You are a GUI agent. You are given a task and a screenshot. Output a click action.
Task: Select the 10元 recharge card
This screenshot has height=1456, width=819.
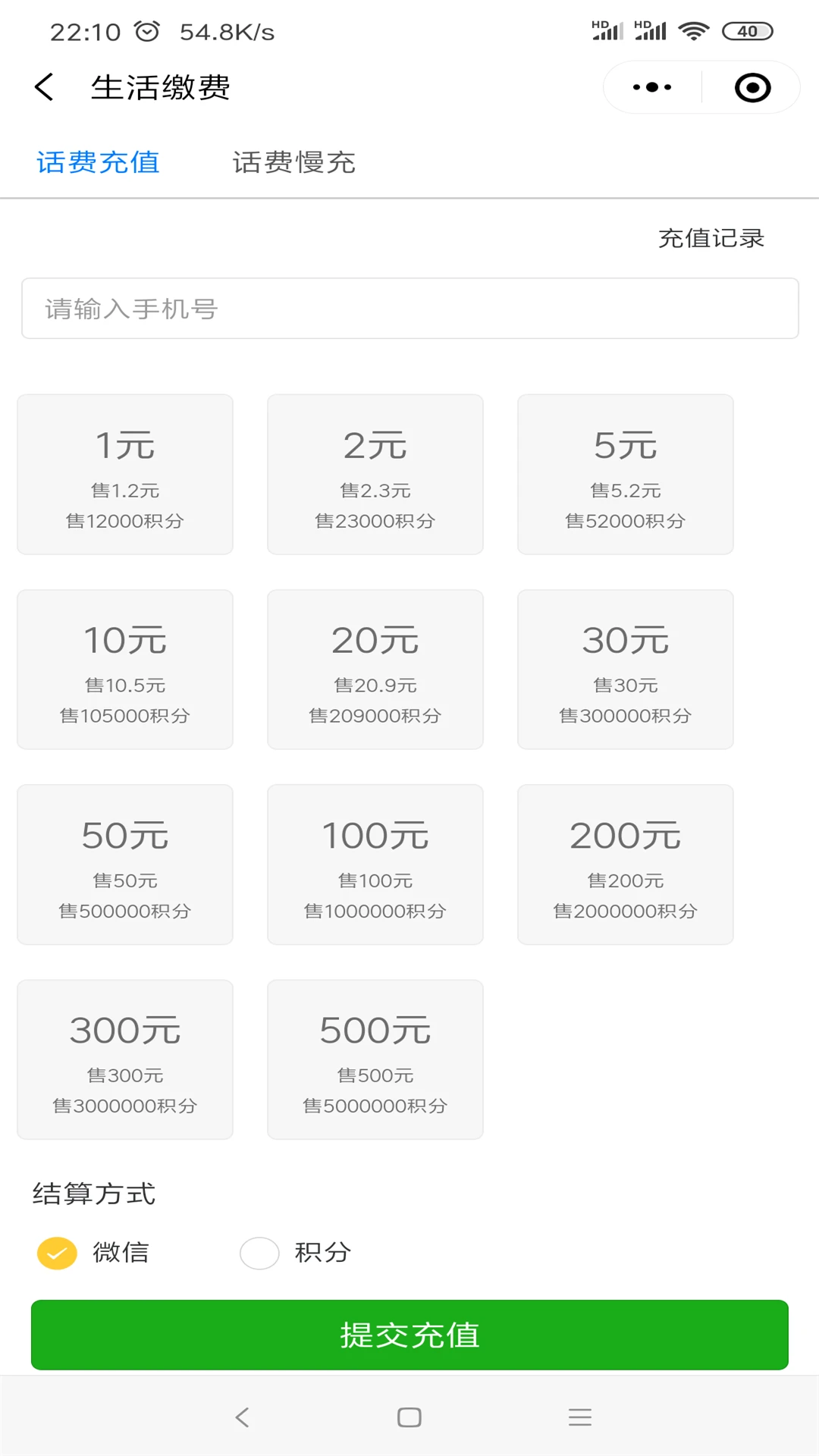click(x=125, y=670)
